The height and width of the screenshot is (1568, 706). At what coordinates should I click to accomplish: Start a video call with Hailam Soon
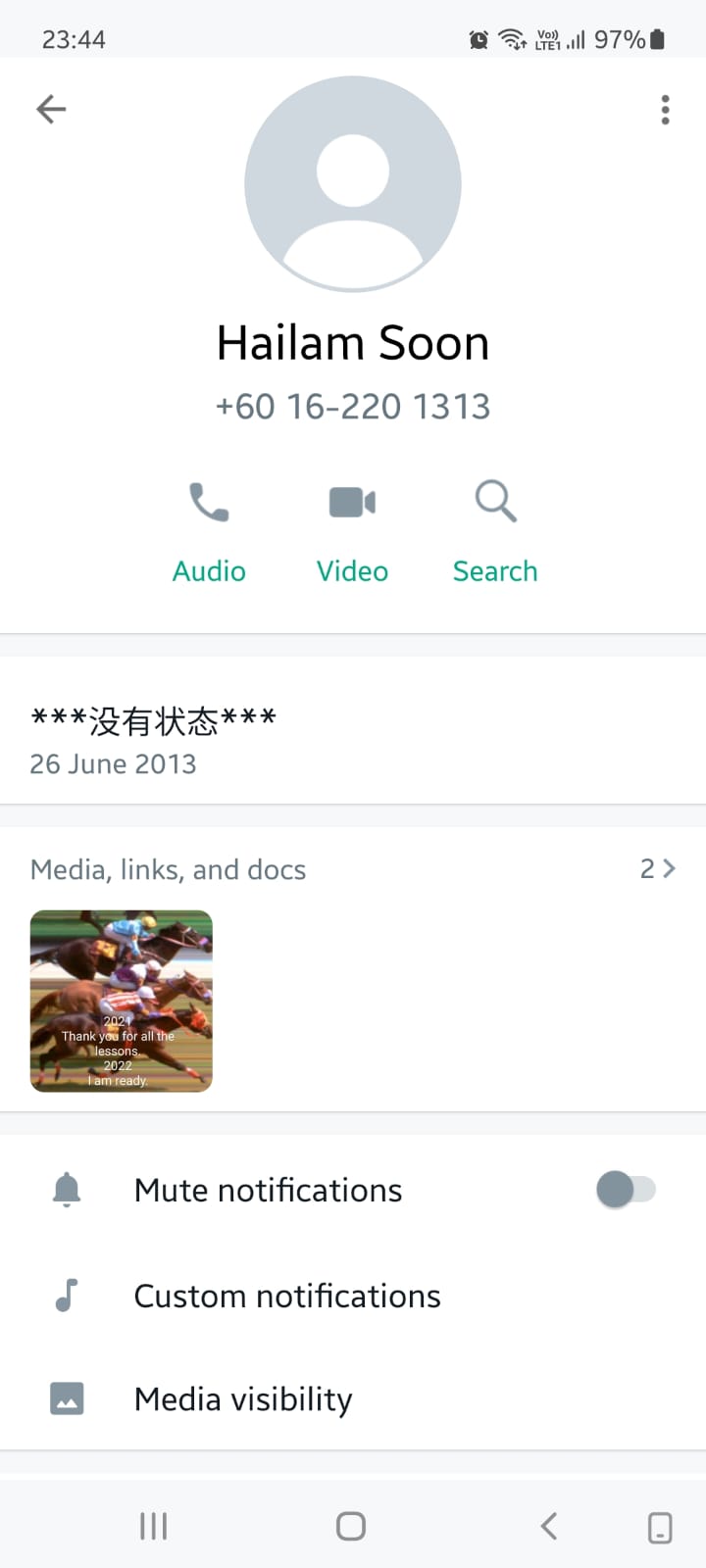pos(352,529)
